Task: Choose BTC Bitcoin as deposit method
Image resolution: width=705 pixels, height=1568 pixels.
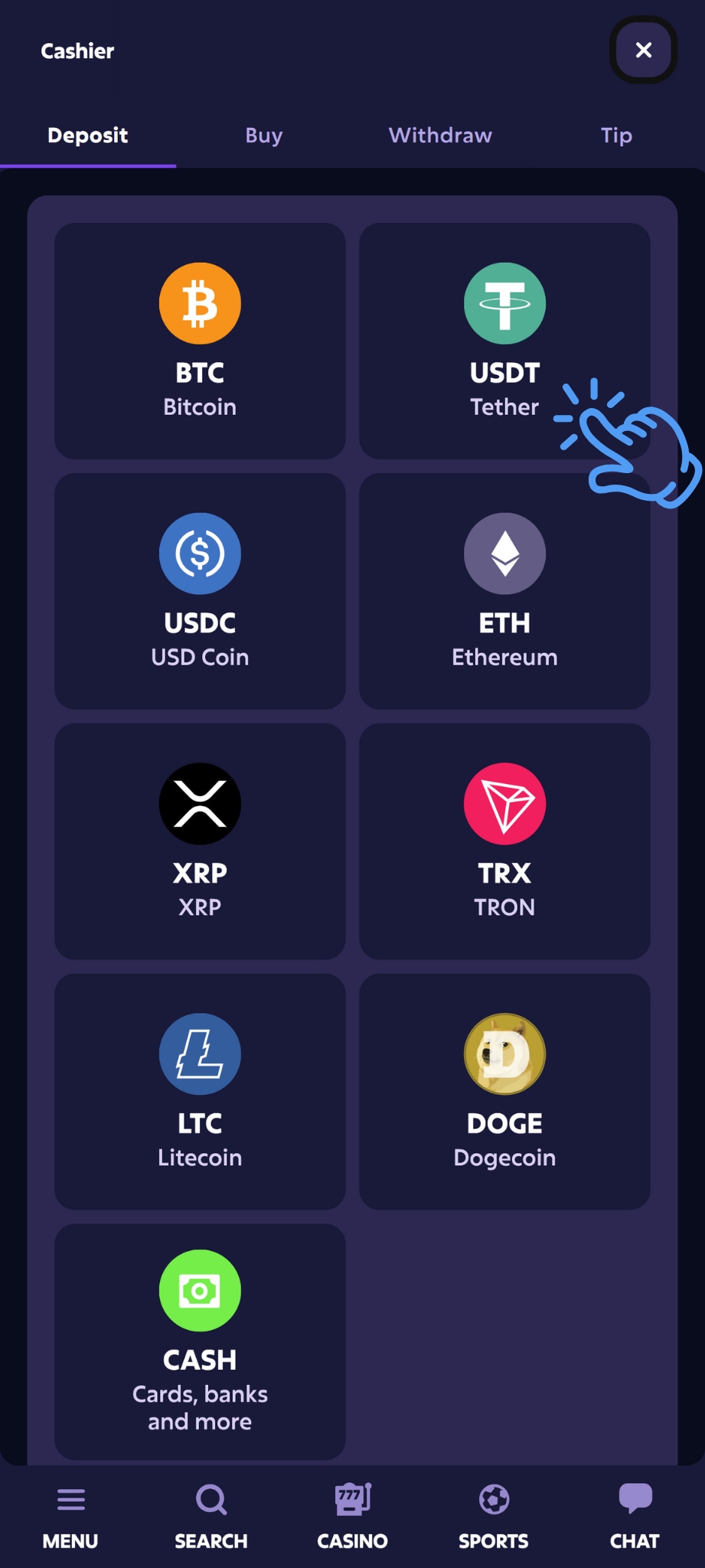Action: click(200, 341)
